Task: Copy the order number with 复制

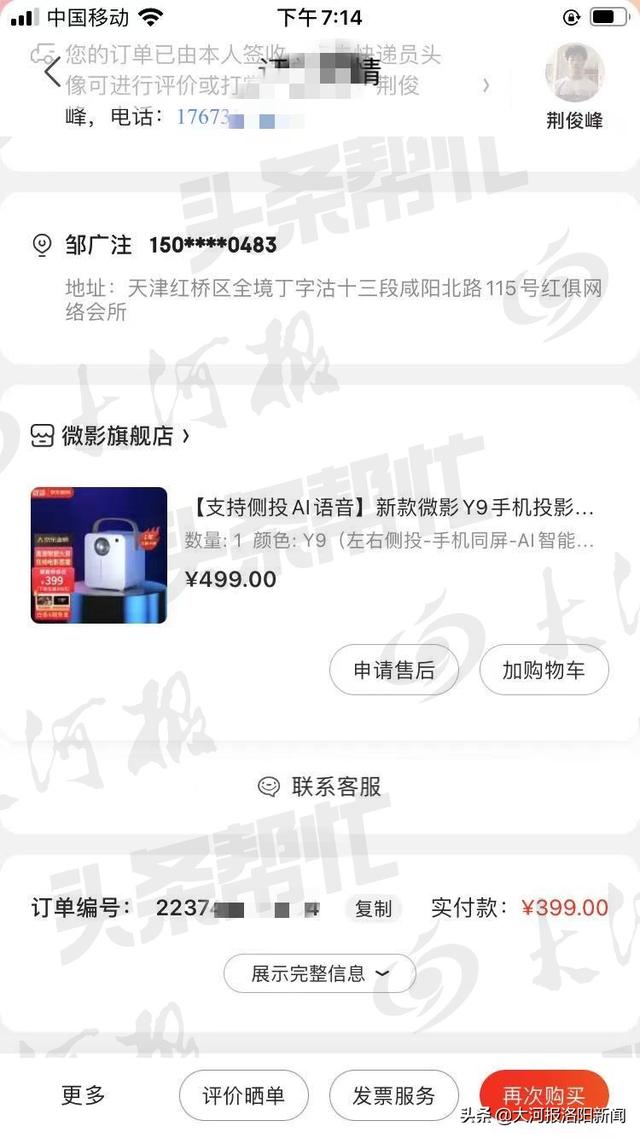Action: pos(374,909)
